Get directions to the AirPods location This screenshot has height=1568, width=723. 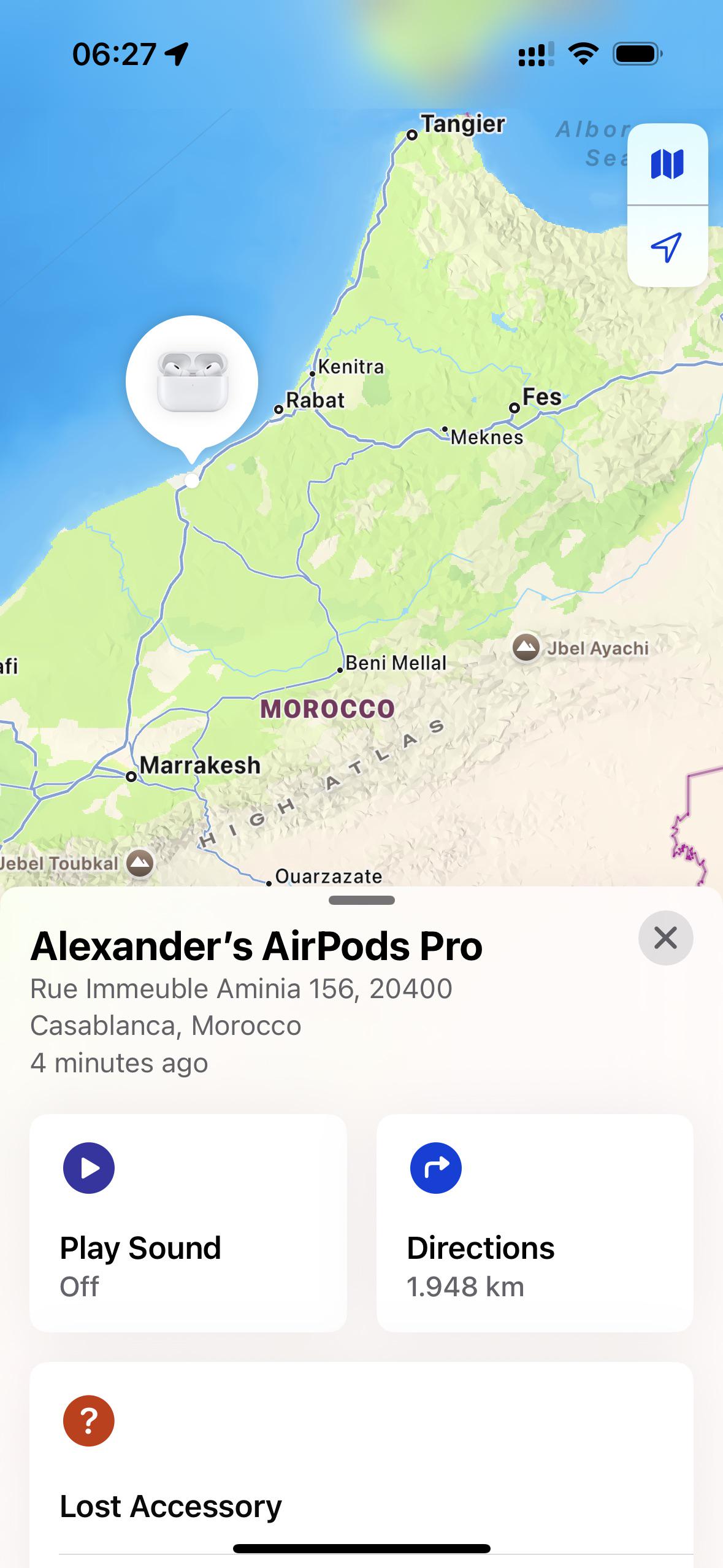pos(535,1223)
